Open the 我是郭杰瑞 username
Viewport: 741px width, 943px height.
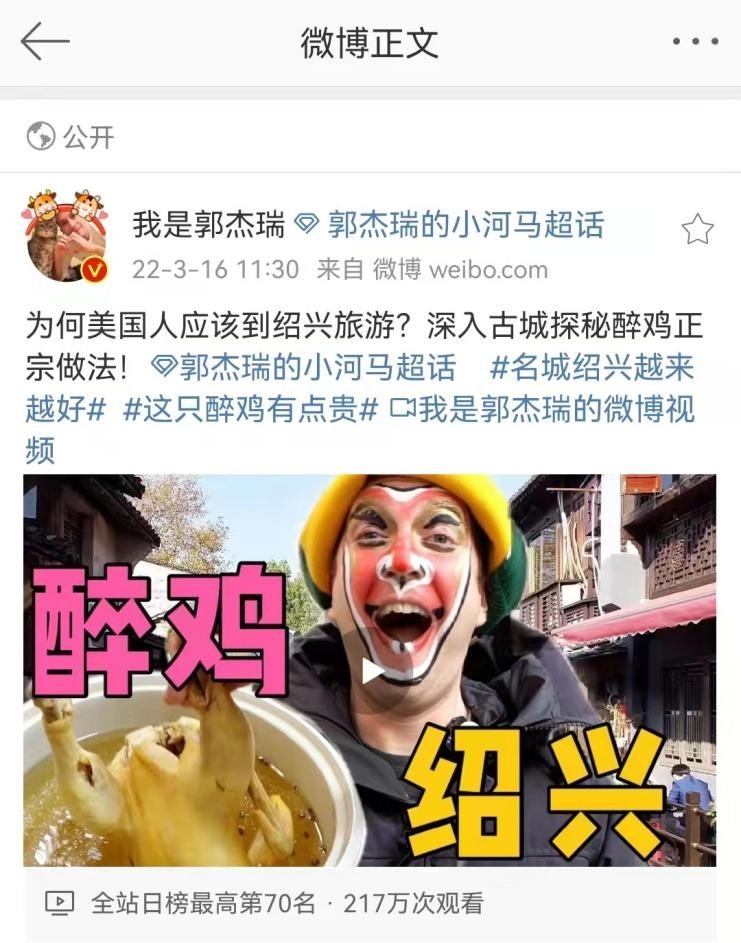click(x=209, y=225)
